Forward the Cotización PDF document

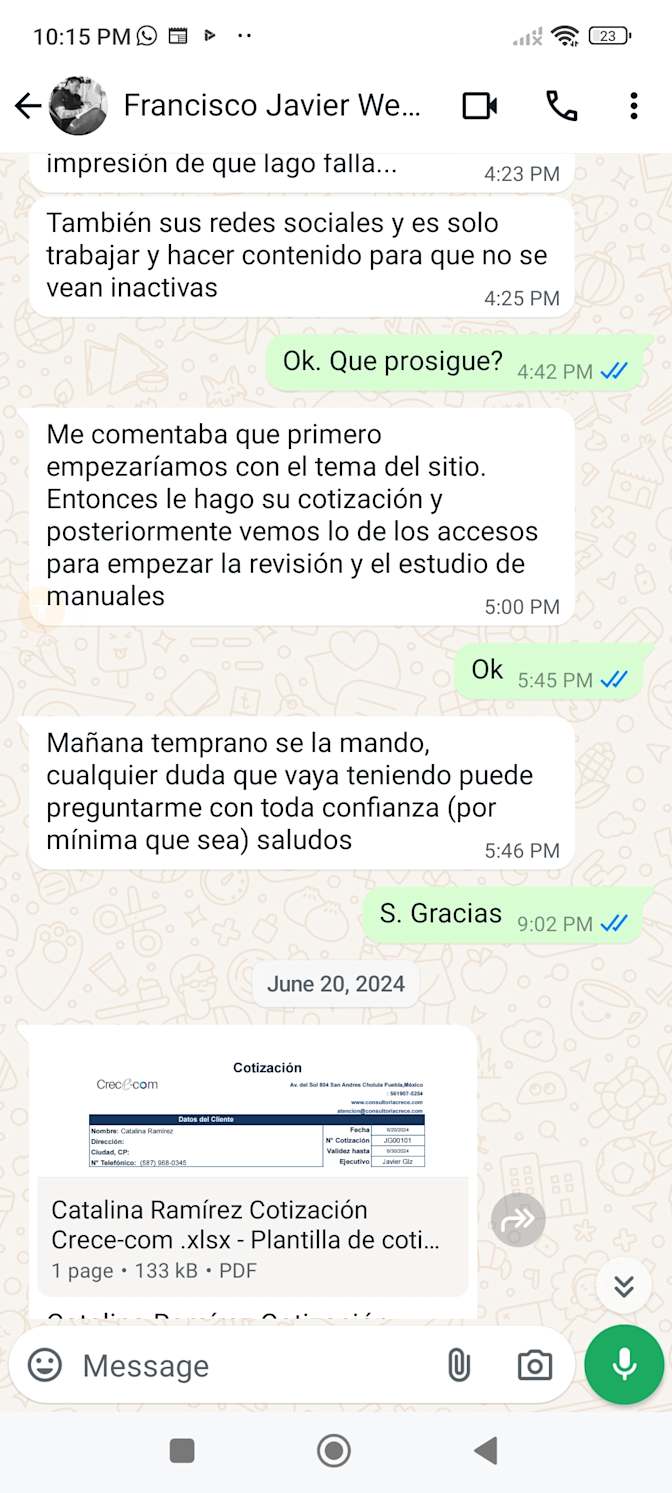click(x=518, y=1219)
